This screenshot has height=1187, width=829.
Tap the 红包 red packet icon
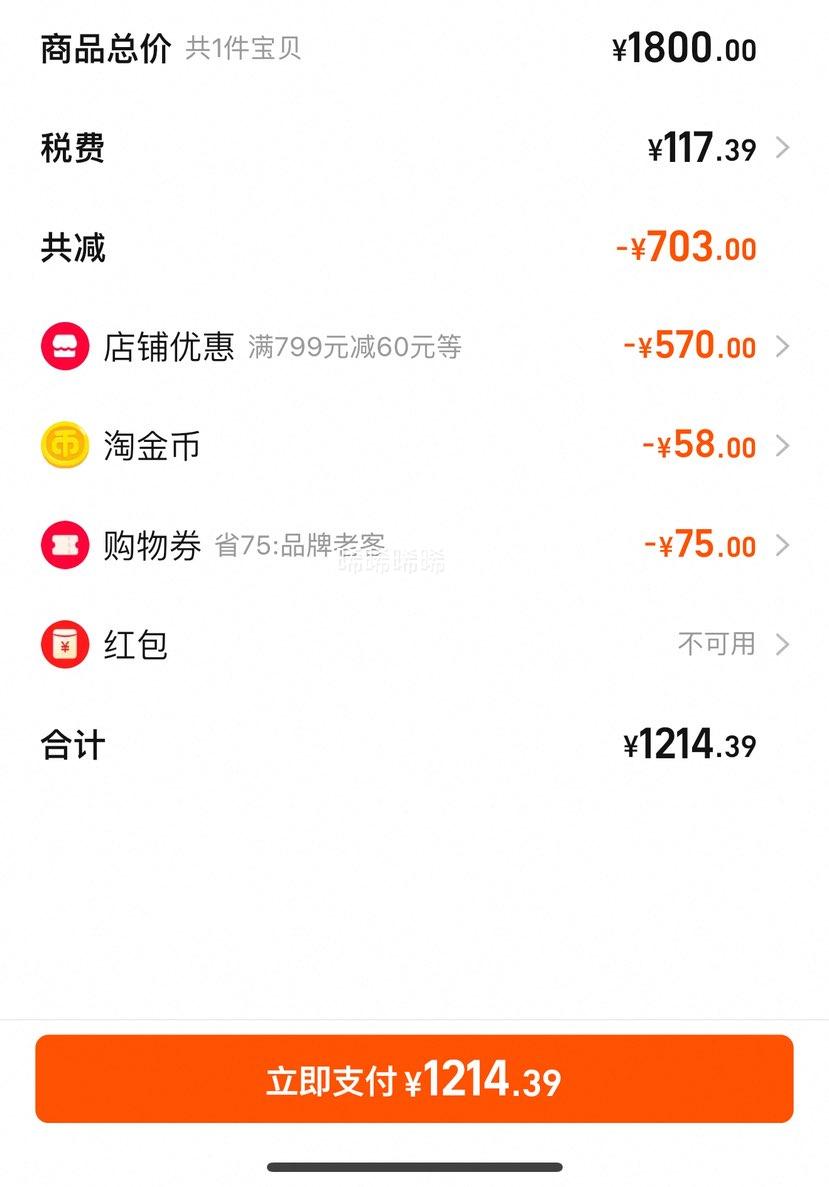(x=64, y=644)
